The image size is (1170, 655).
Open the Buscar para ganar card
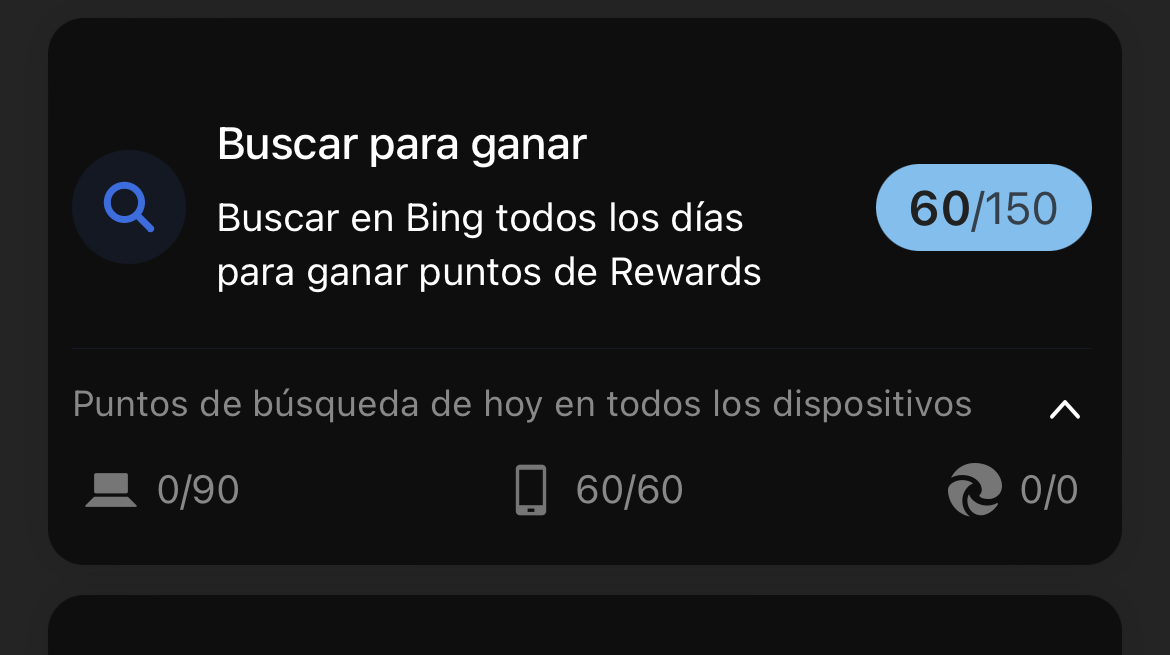point(489,208)
